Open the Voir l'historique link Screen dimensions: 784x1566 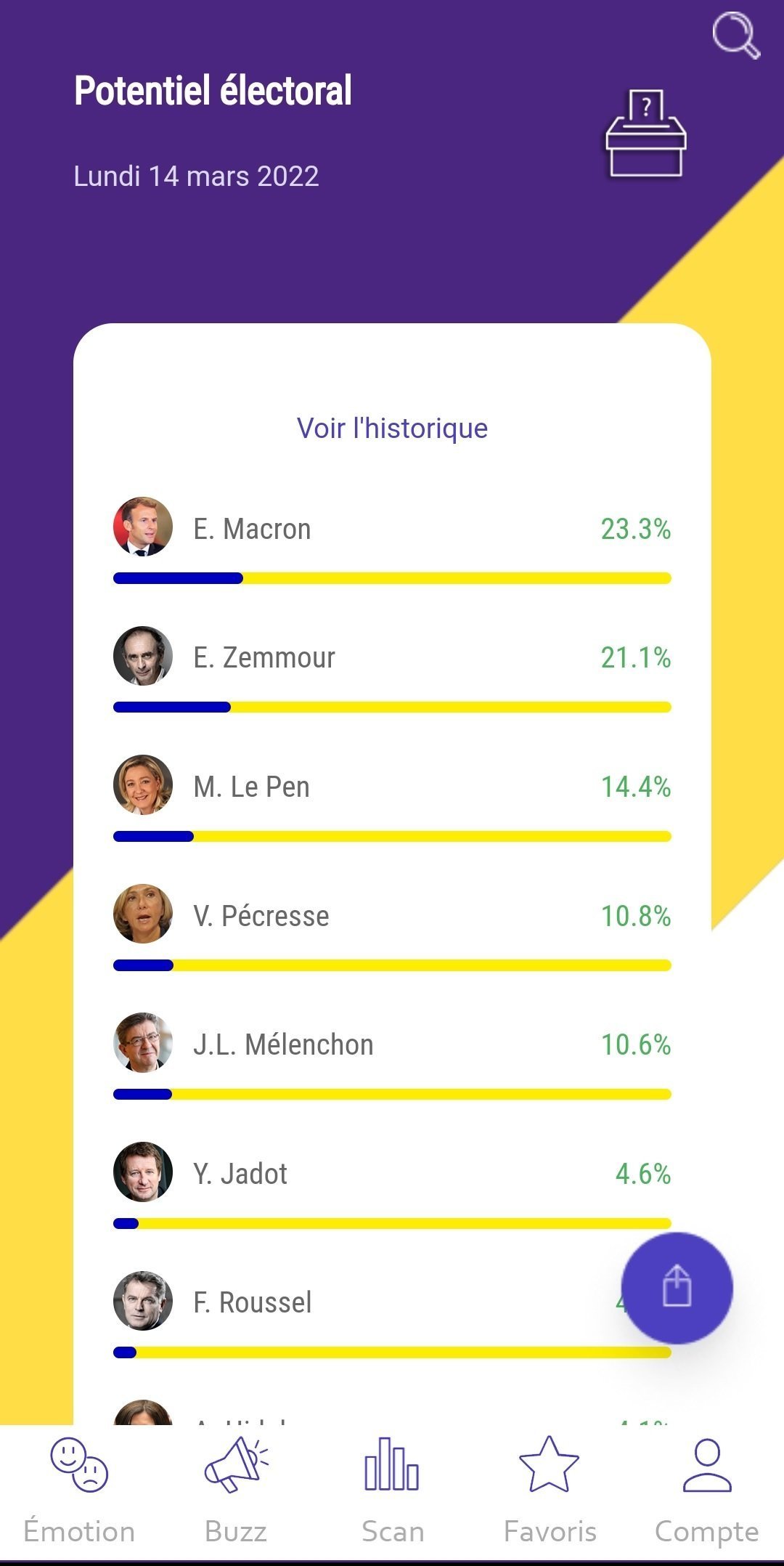[x=392, y=428]
